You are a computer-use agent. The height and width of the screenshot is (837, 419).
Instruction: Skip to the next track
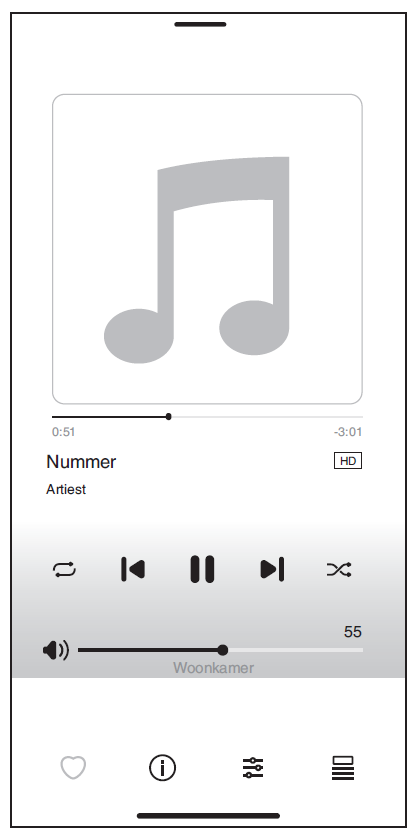[272, 569]
